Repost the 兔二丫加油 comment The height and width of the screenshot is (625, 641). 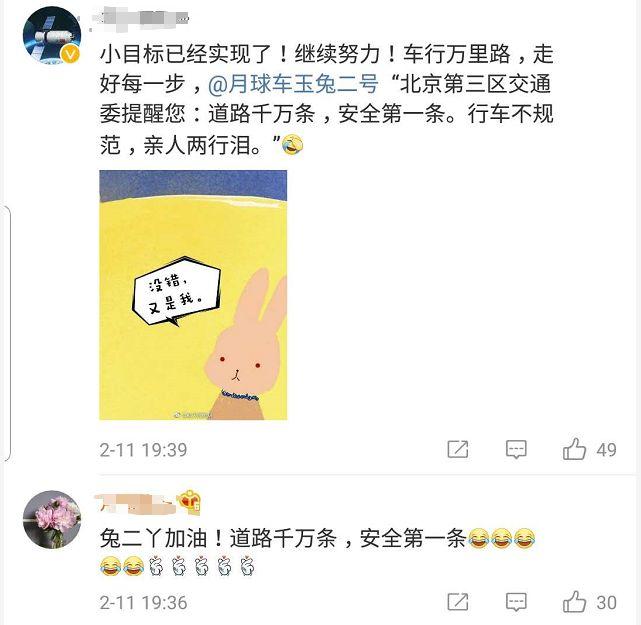[x=457, y=602]
